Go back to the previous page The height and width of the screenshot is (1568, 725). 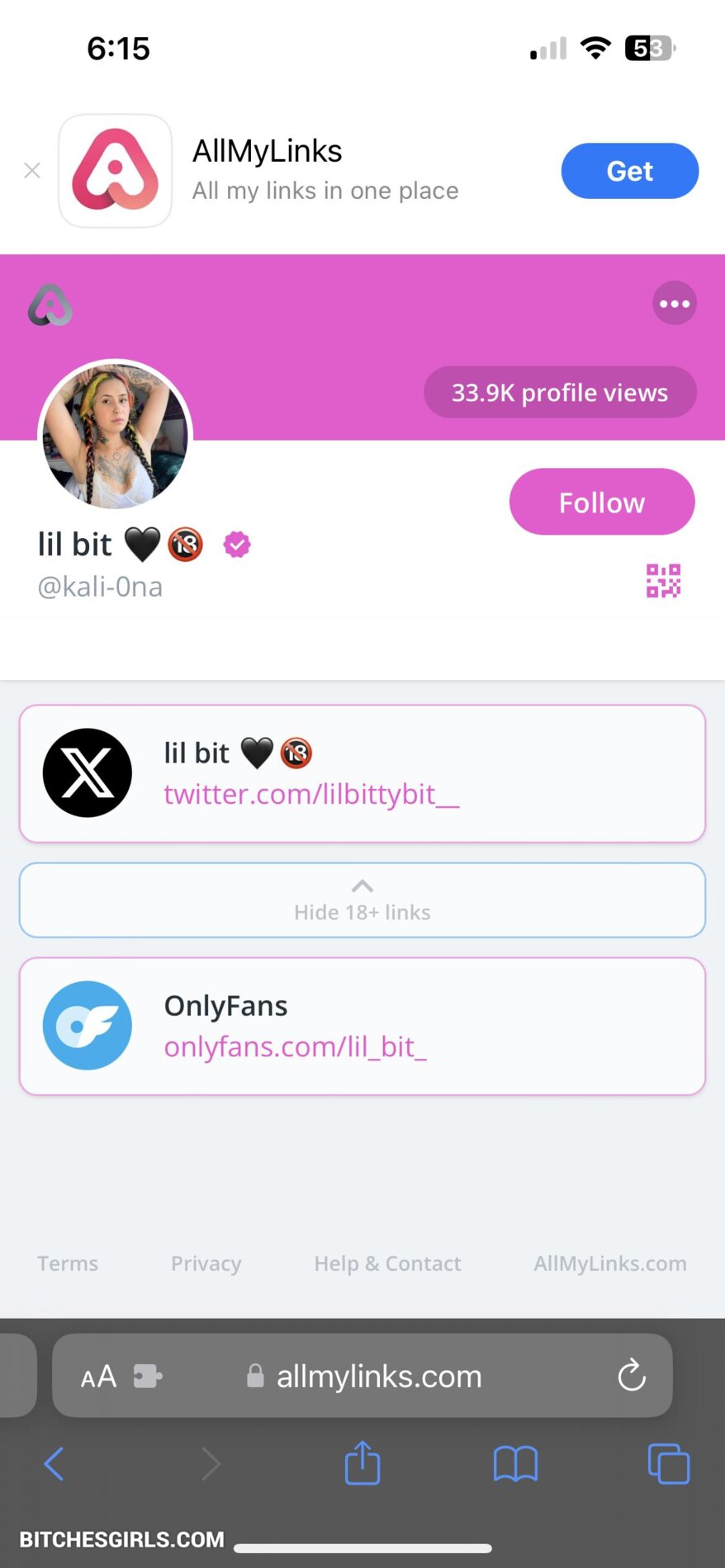(x=54, y=1464)
